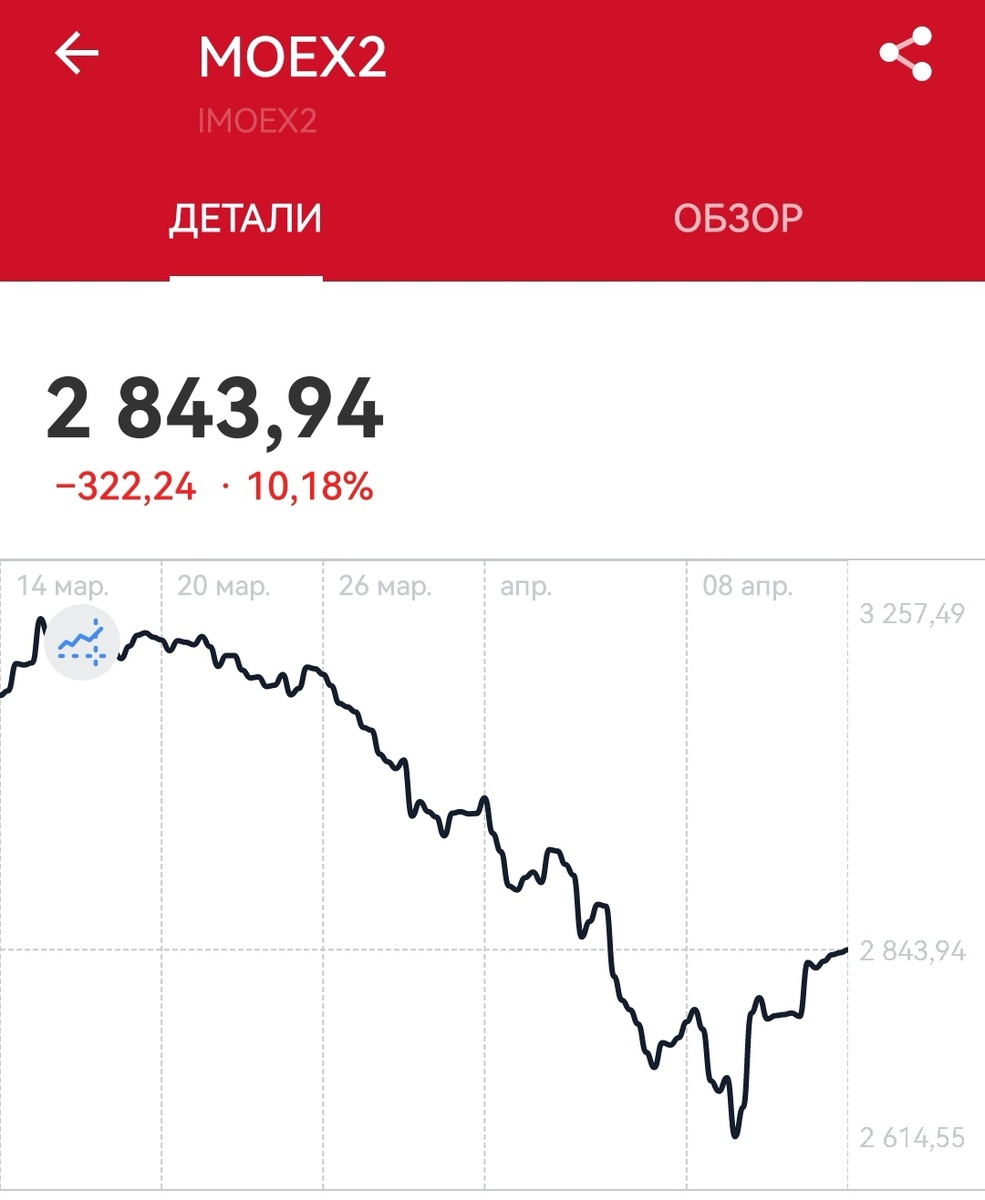Tap the red change value −322,24
This screenshot has height=1200, width=985.
[122, 486]
